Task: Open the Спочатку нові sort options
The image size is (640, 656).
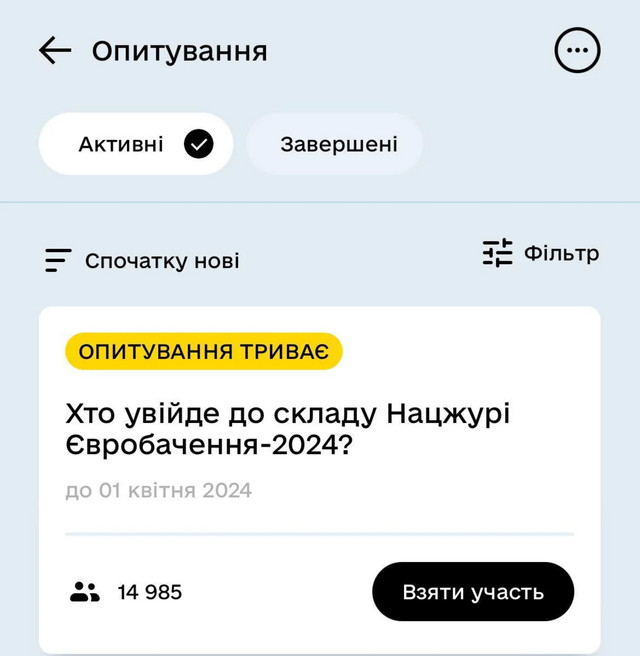Action: (x=143, y=261)
